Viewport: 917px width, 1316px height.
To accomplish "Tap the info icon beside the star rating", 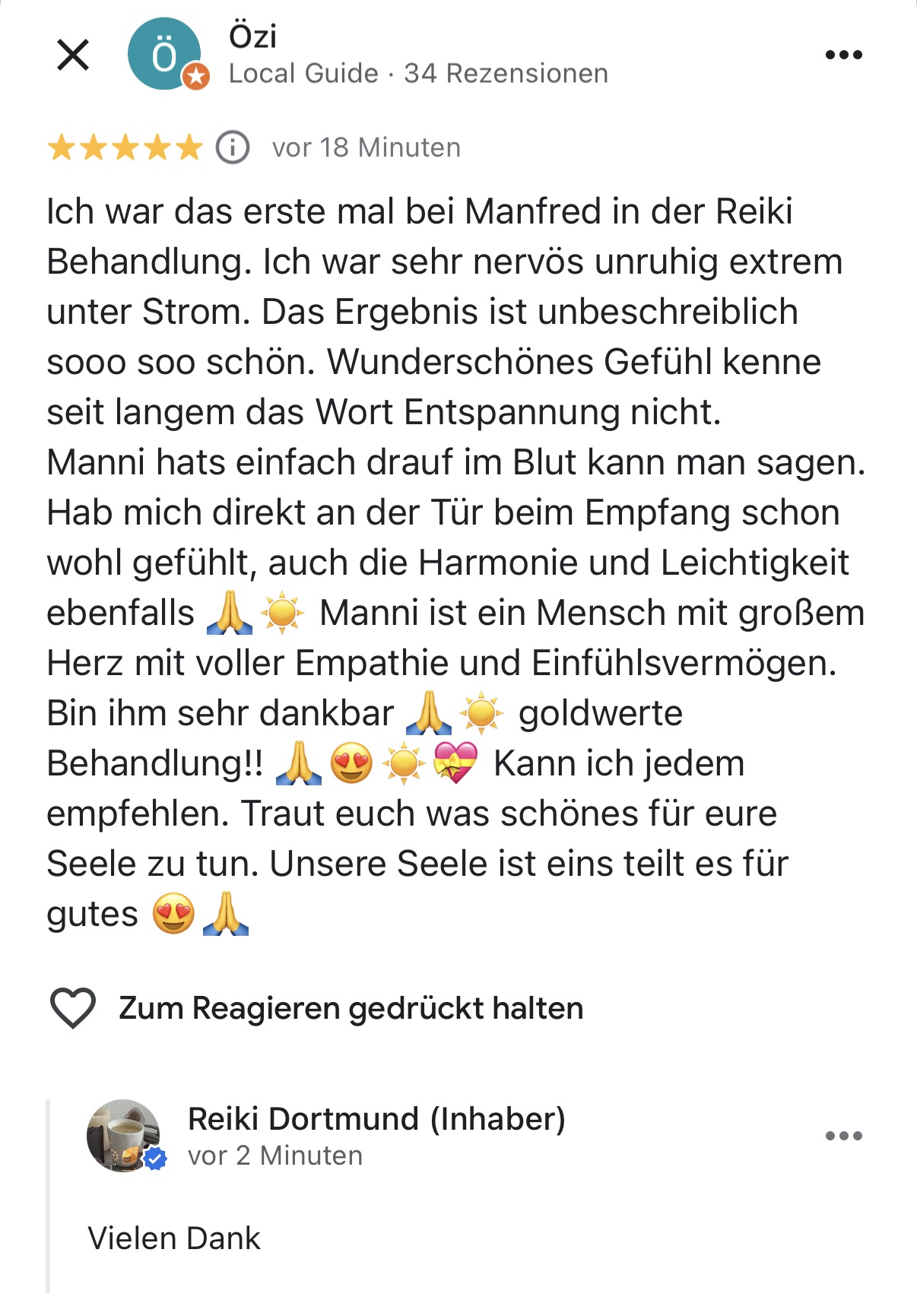I will [233, 147].
